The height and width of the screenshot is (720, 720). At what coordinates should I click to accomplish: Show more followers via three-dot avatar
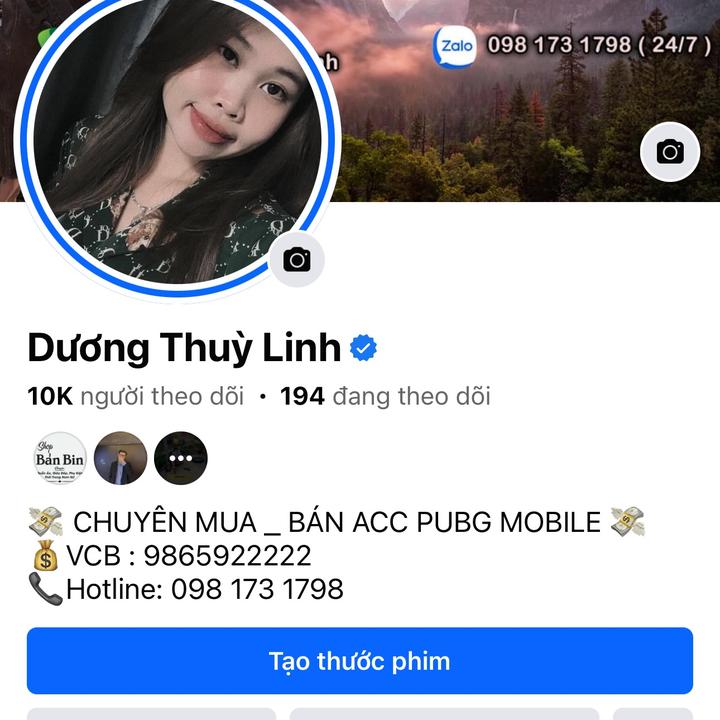[x=181, y=458]
